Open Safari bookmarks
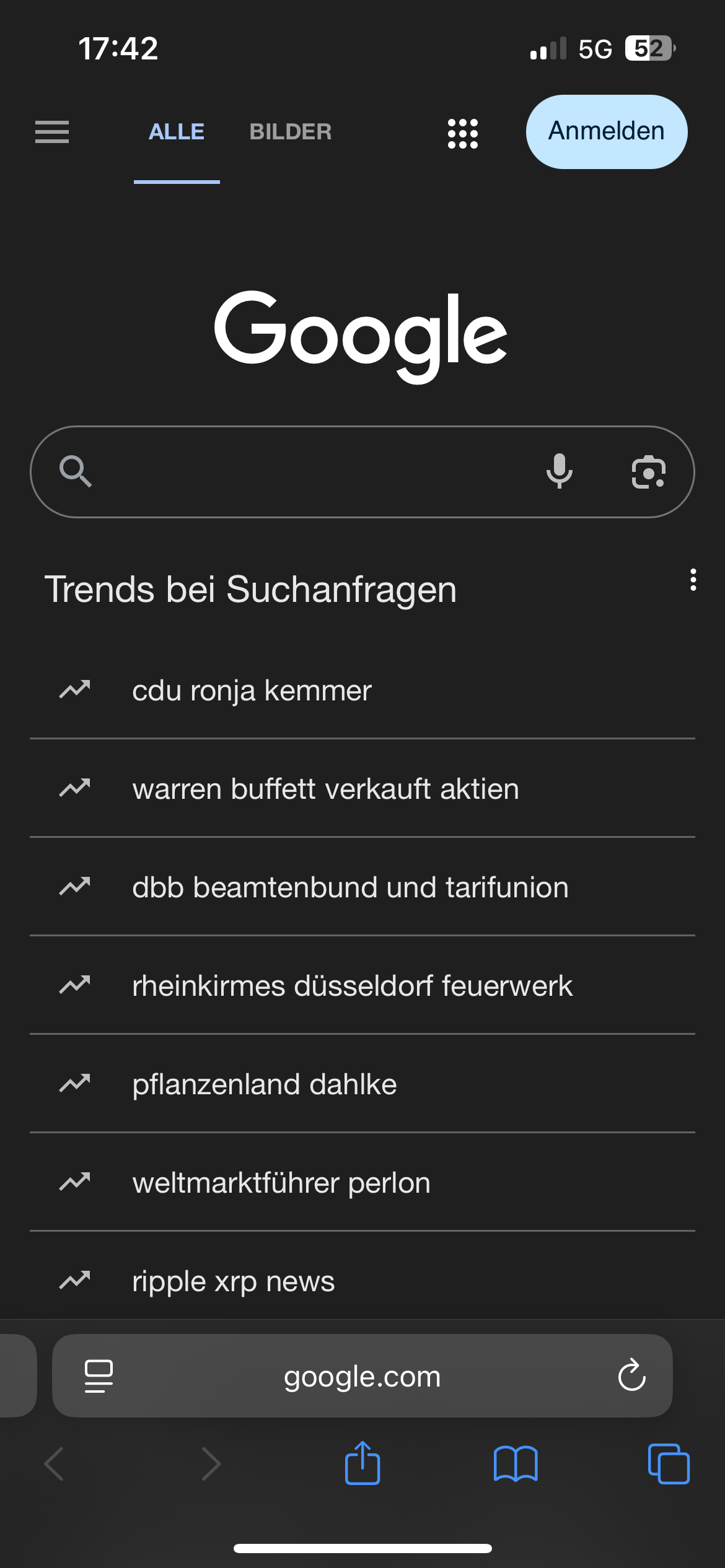 click(516, 1463)
